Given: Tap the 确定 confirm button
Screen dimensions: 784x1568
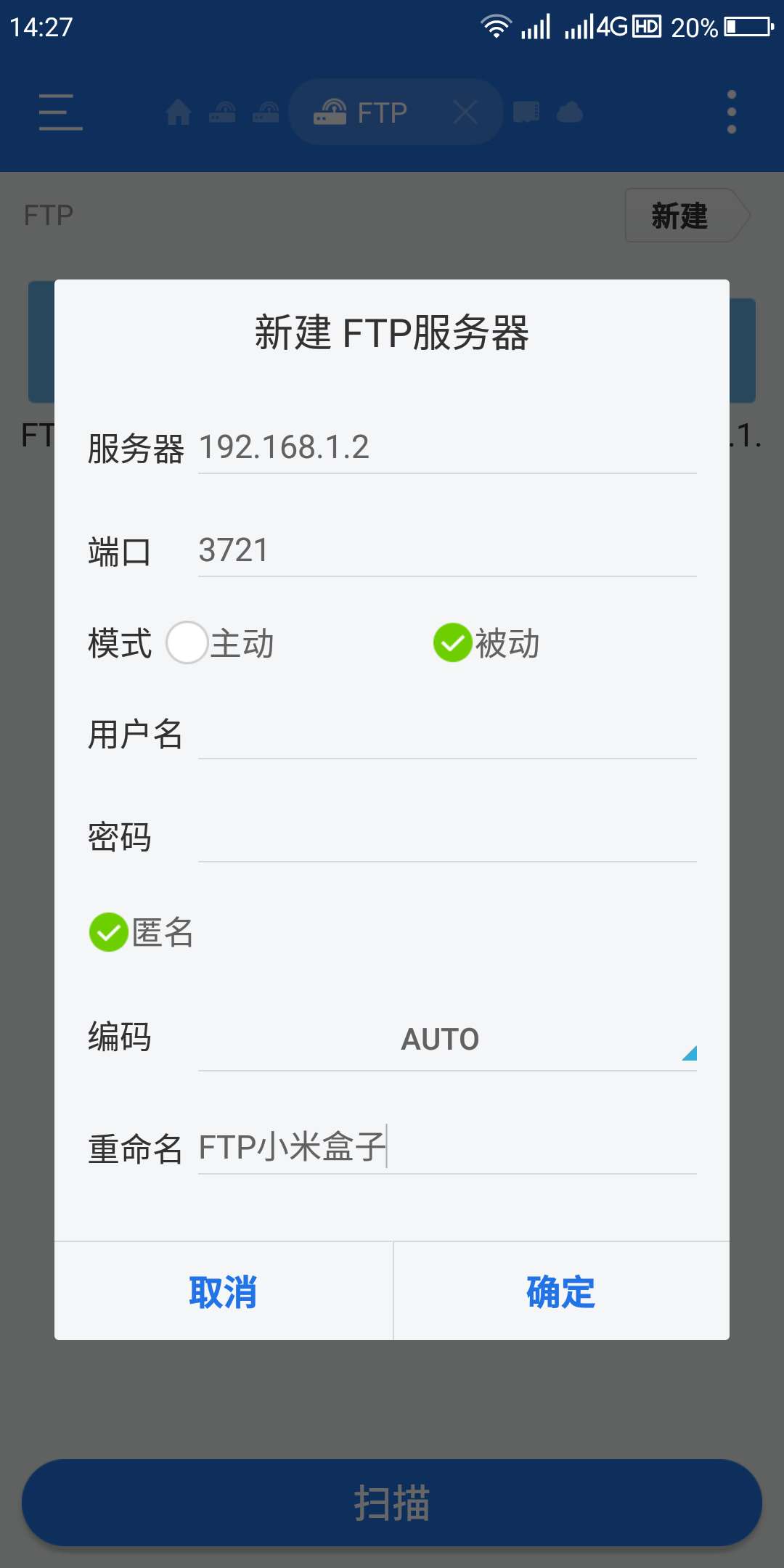Looking at the screenshot, I should (560, 1291).
